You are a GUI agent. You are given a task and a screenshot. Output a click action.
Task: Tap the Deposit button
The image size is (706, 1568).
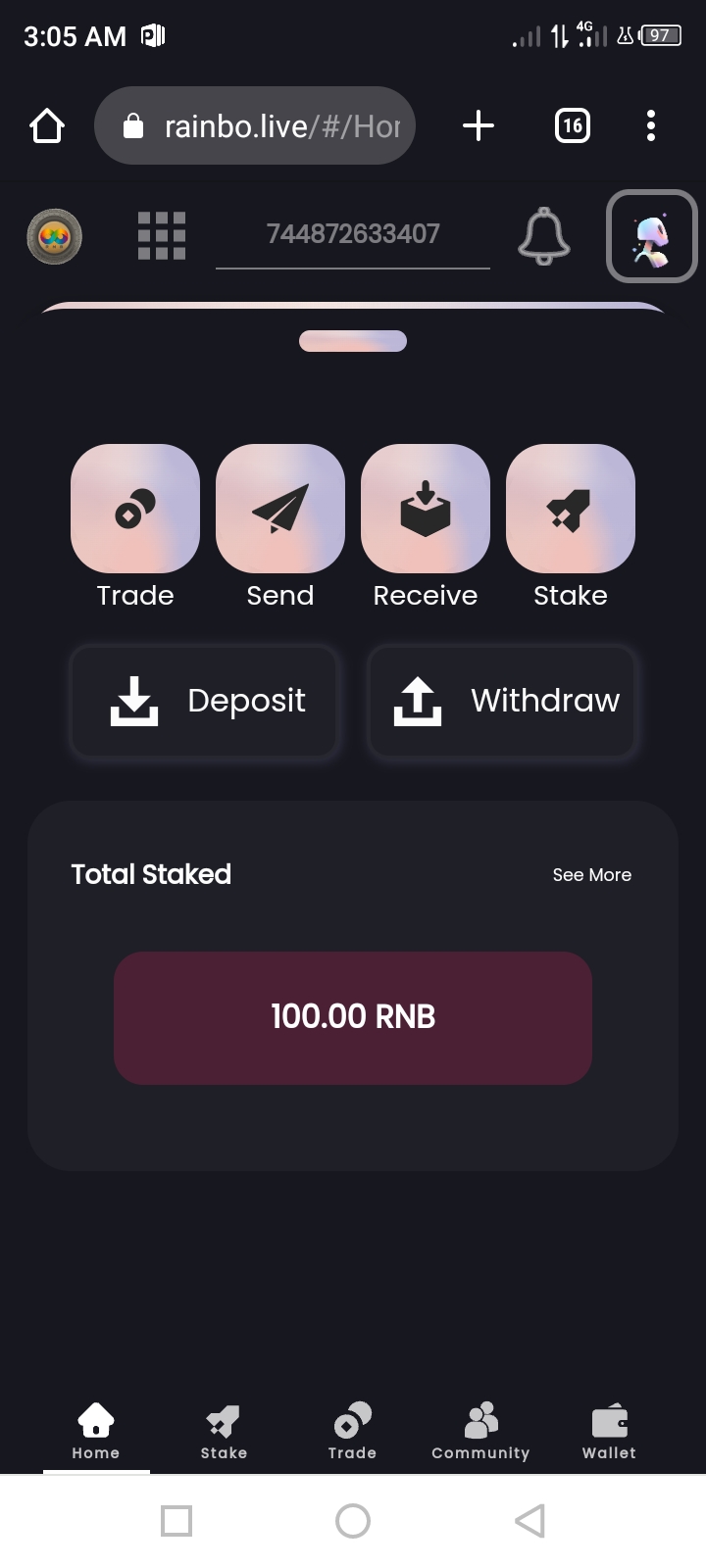pos(205,701)
